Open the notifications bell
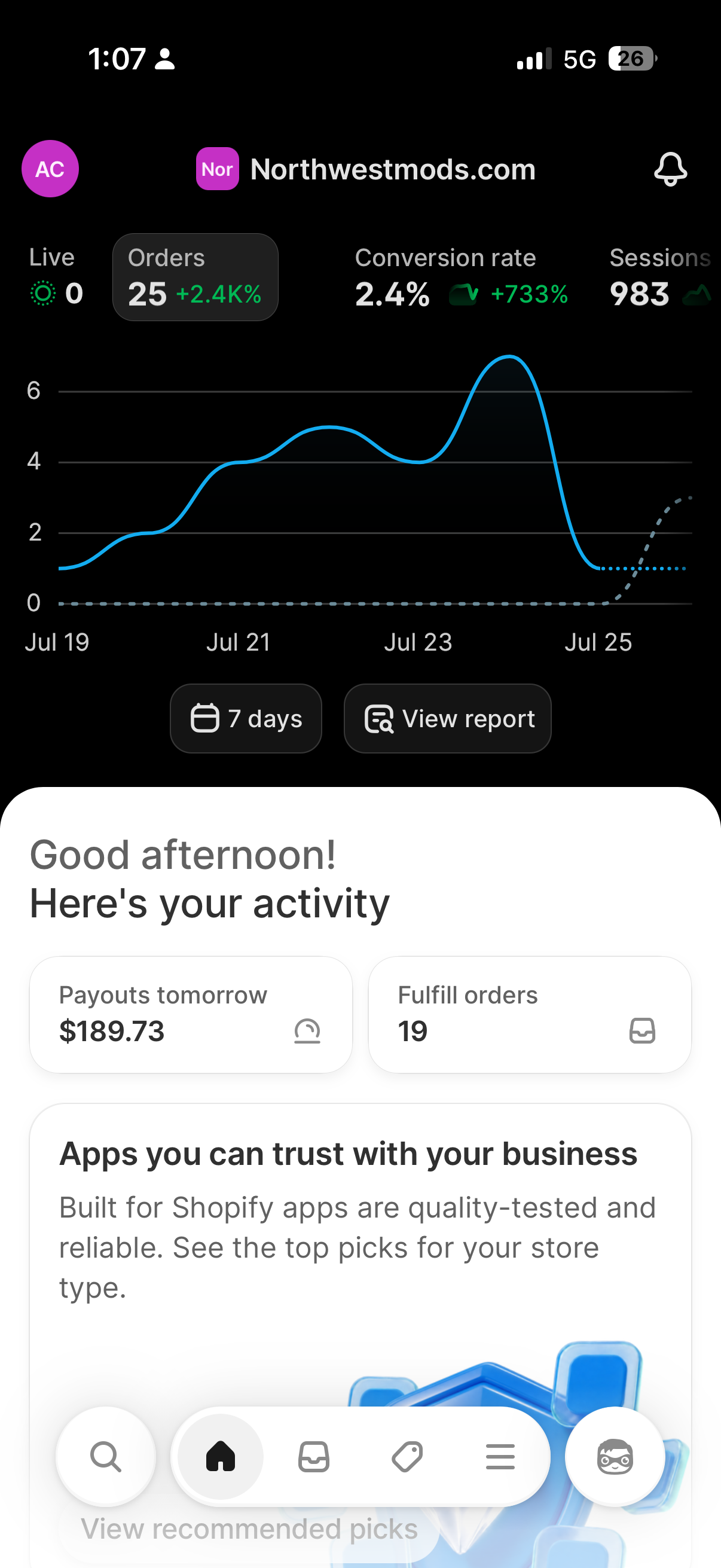The image size is (721, 1568). (670, 169)
